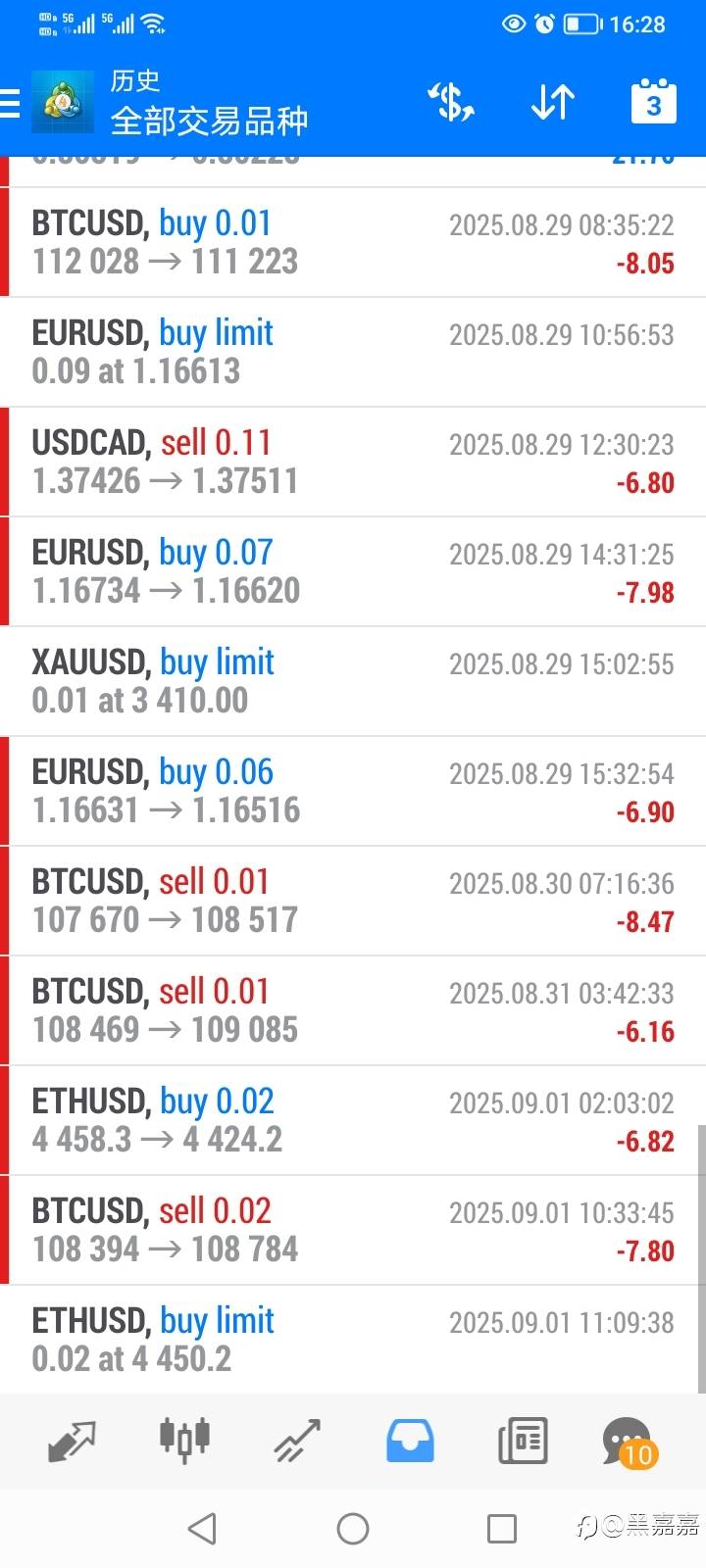This screenshot has height=1568, width=706.
Task: Switch to the candlestick chart tab
Action: point(184,1441)
